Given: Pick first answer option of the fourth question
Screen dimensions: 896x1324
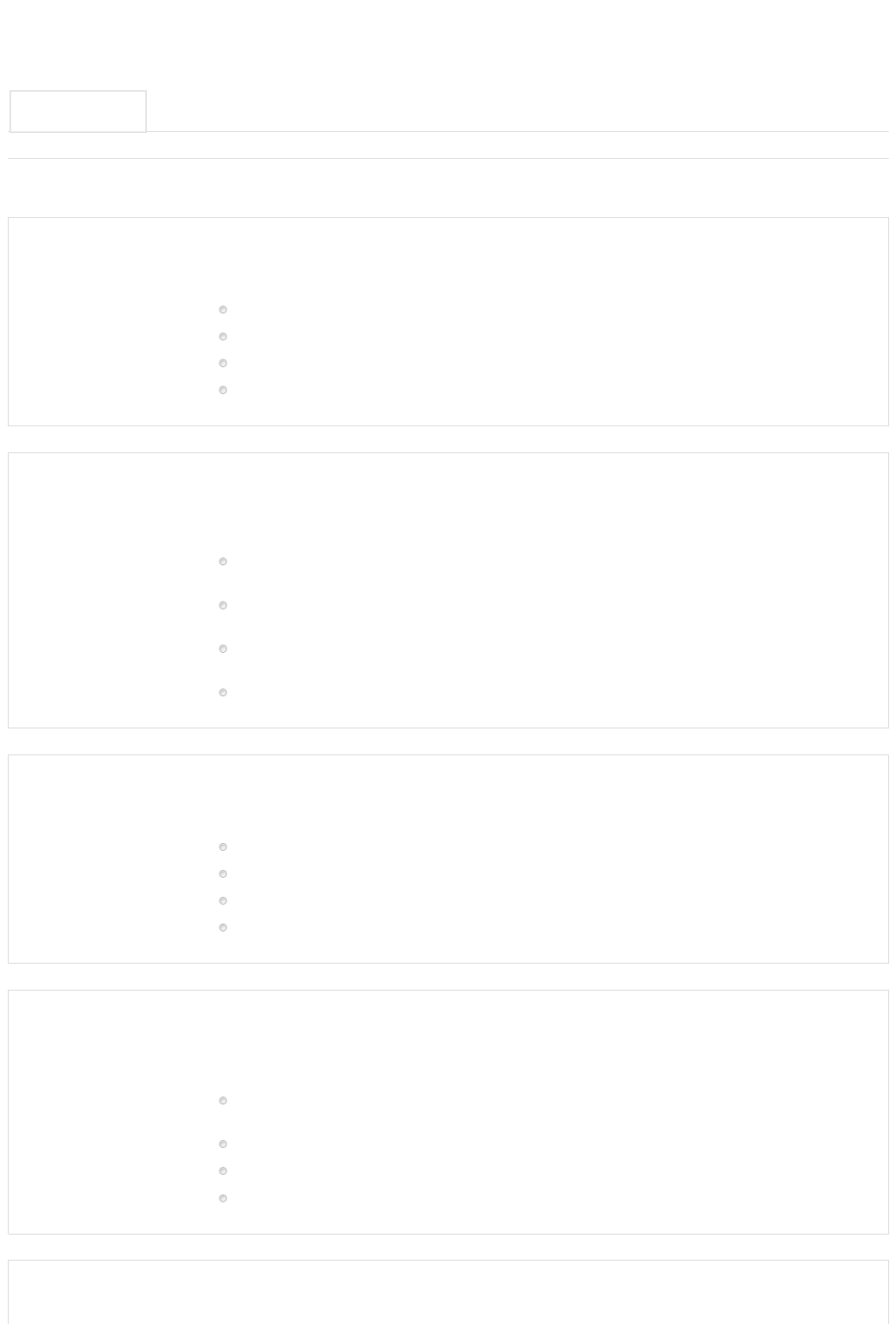Looking at the screenshot, I should coord(223,1101).
